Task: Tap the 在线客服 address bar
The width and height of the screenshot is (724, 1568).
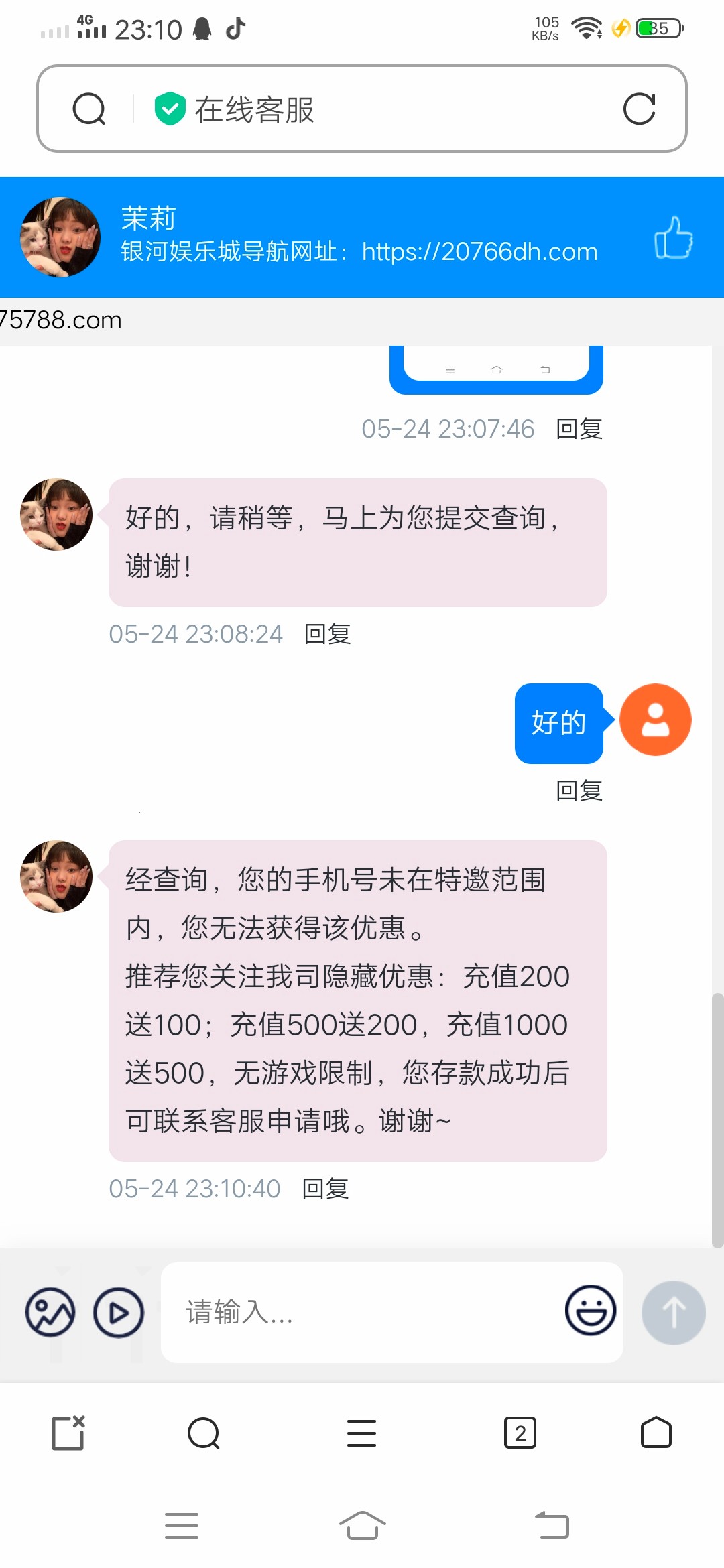Action: tap(362, 109)
